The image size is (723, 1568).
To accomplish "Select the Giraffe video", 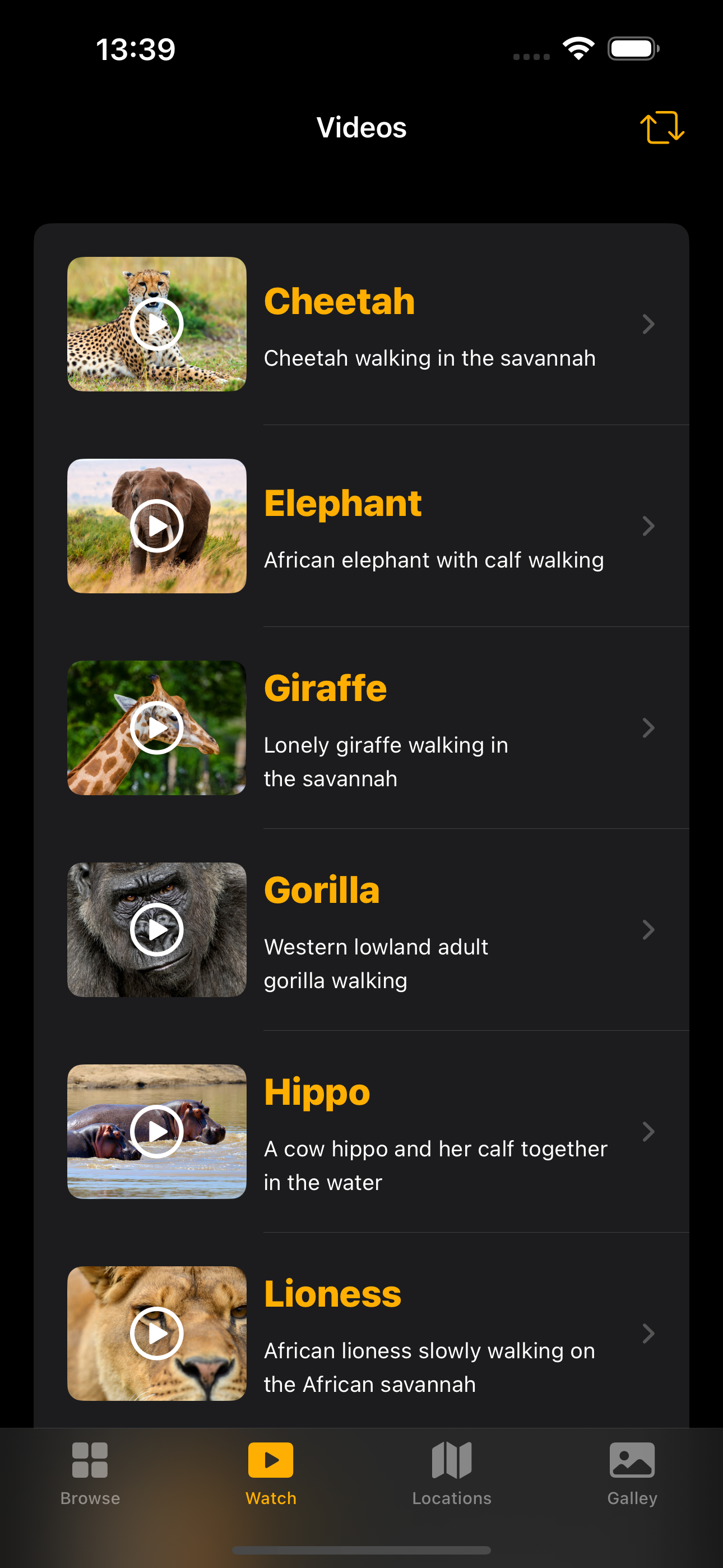I will point(361,728).
